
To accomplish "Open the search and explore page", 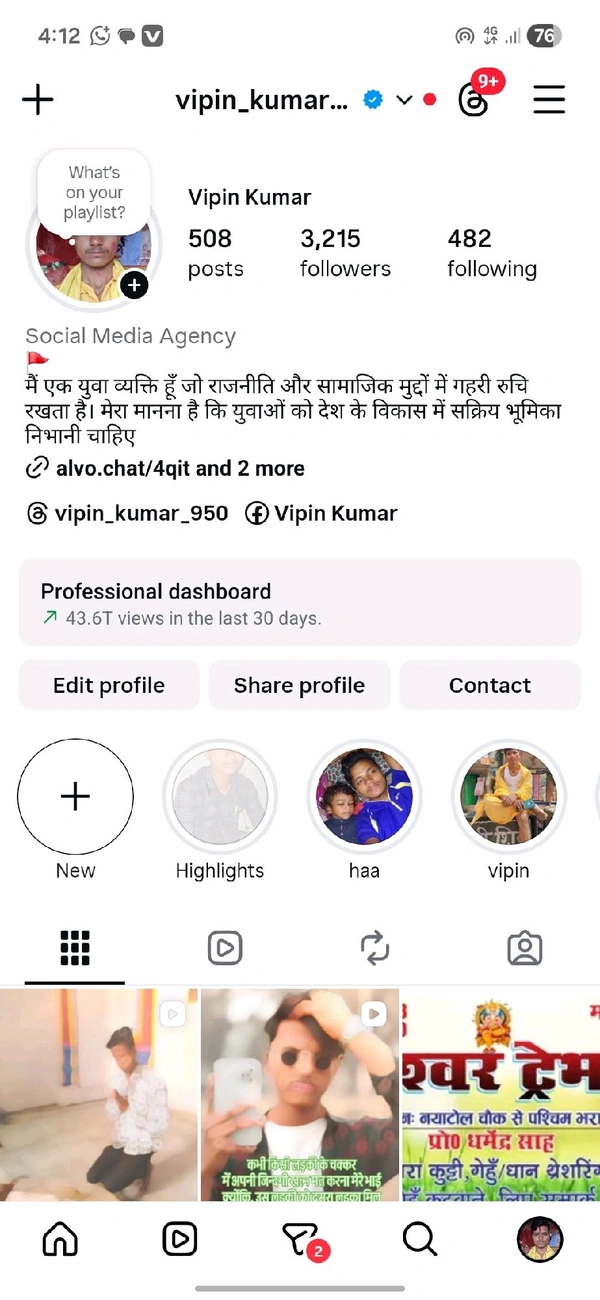I will tap(419, 1240).
